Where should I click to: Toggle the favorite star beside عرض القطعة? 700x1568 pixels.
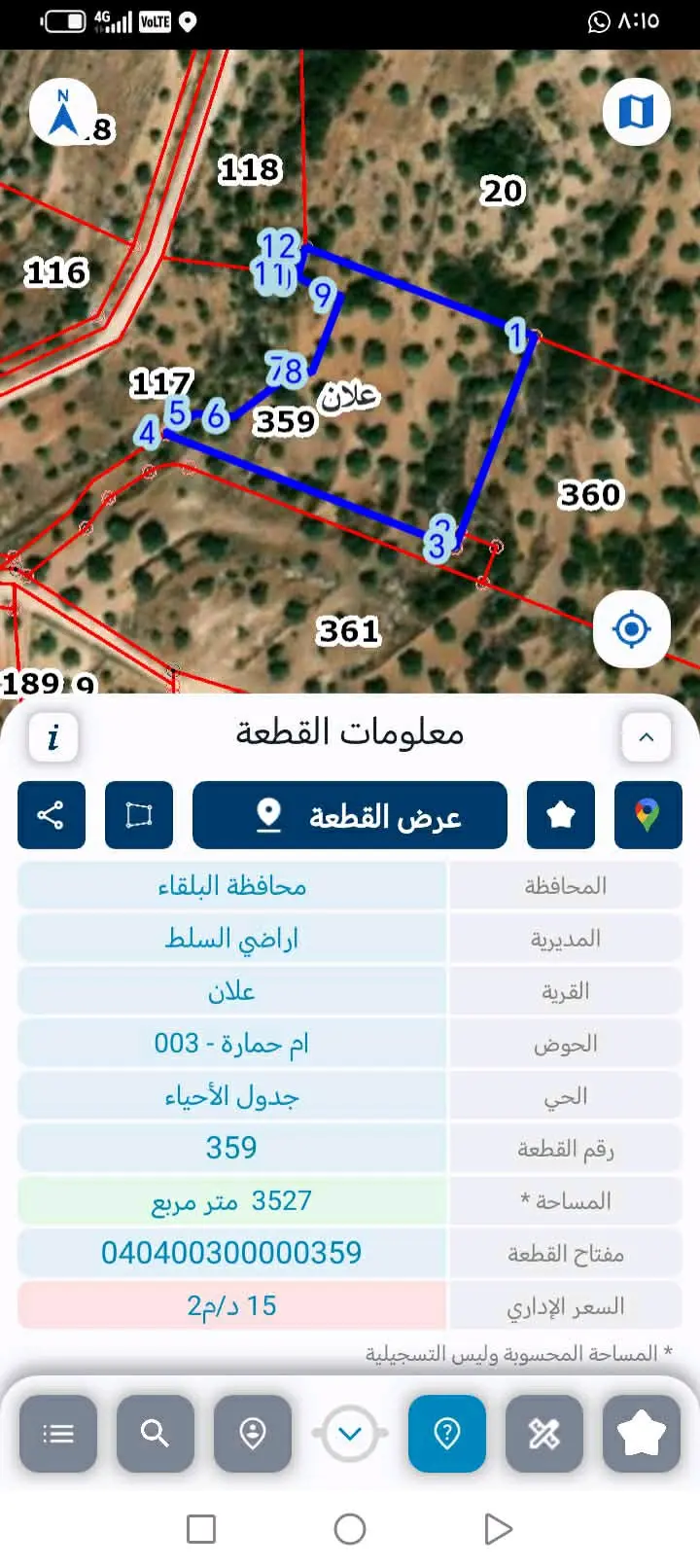pyautogui.click(x=560, y=815)
